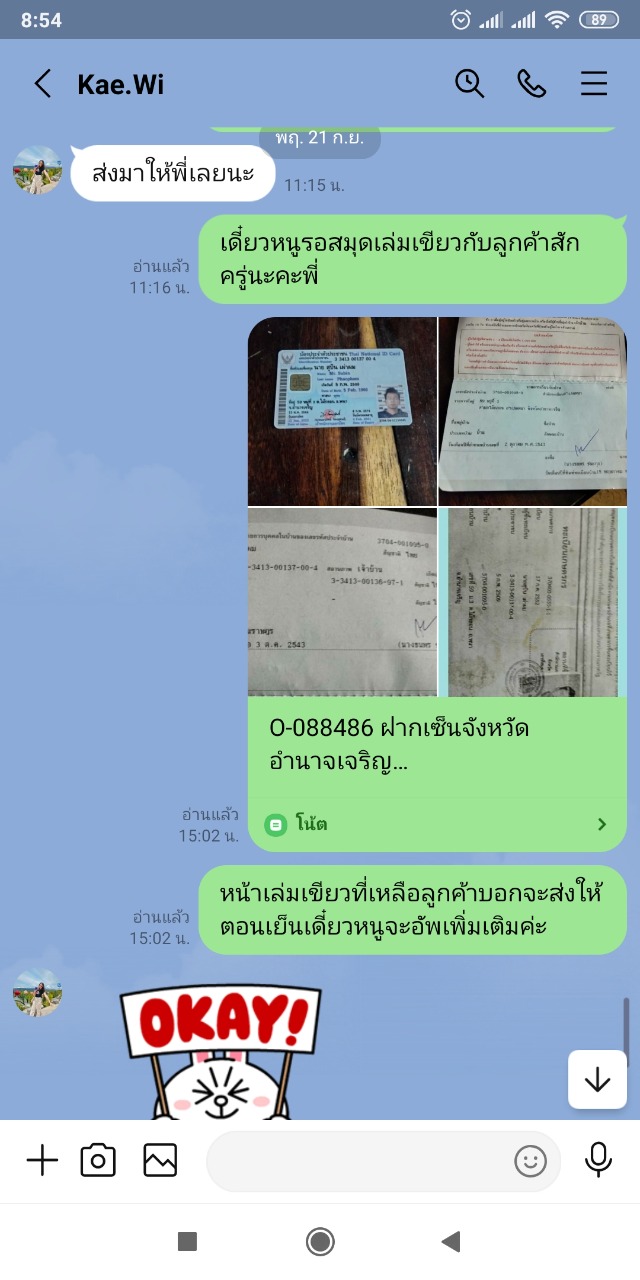Jump to latest messages with down arrow
Image resolution: width=640 pixels, height=1280 pixels.
[x=597, y=1080]
